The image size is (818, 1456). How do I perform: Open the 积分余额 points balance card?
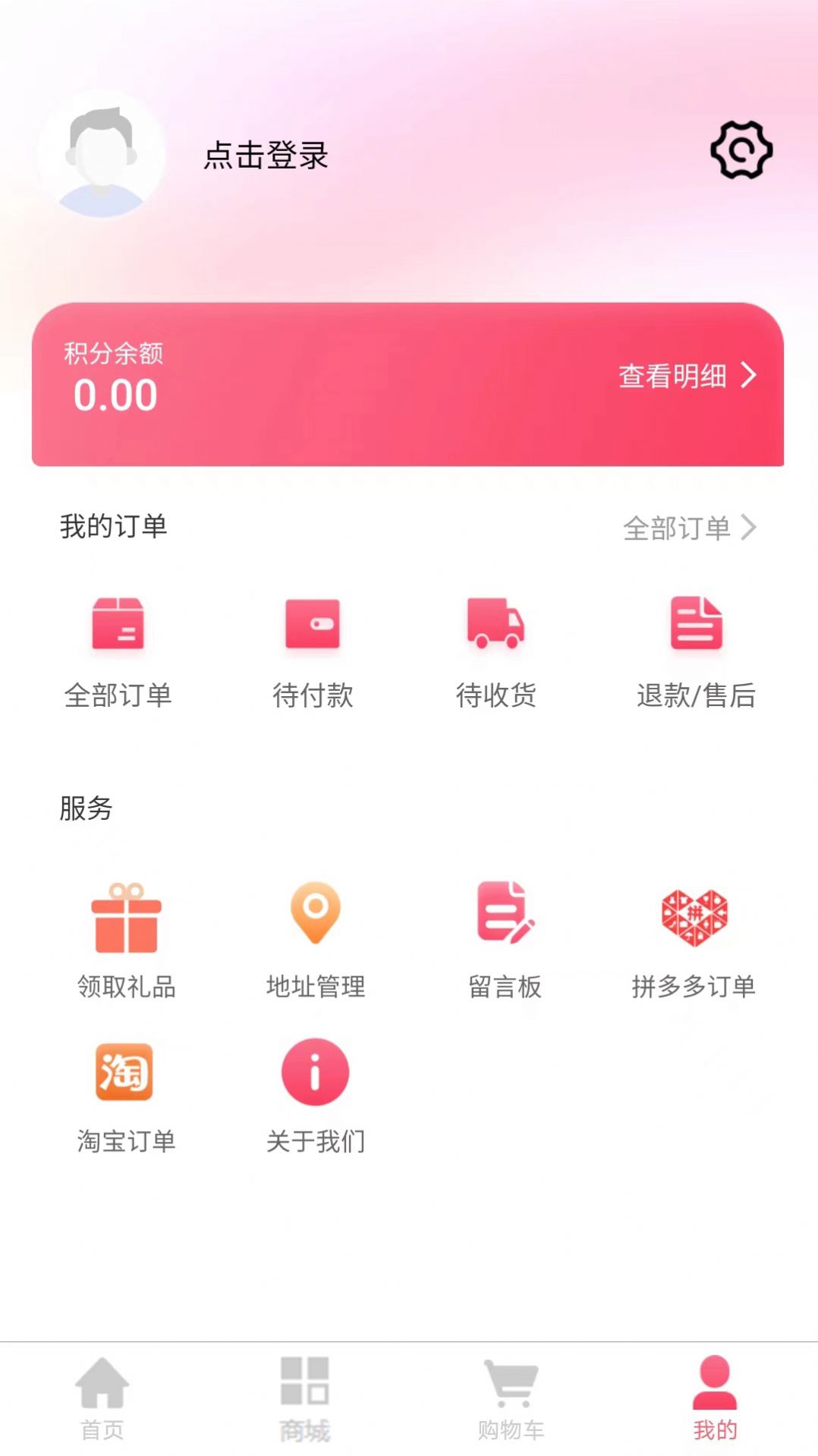coord(409,383)
